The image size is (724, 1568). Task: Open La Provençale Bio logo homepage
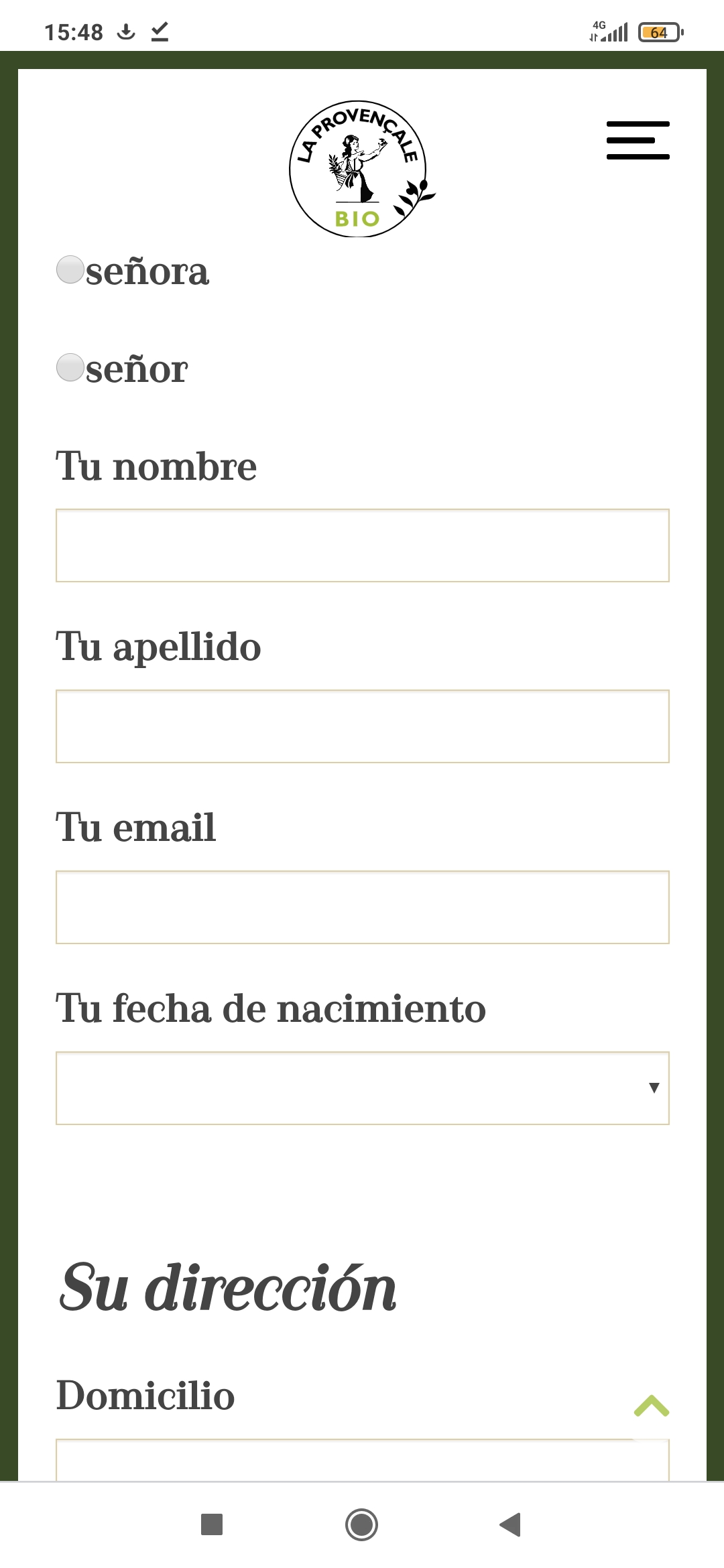click(x=359, y=169)
